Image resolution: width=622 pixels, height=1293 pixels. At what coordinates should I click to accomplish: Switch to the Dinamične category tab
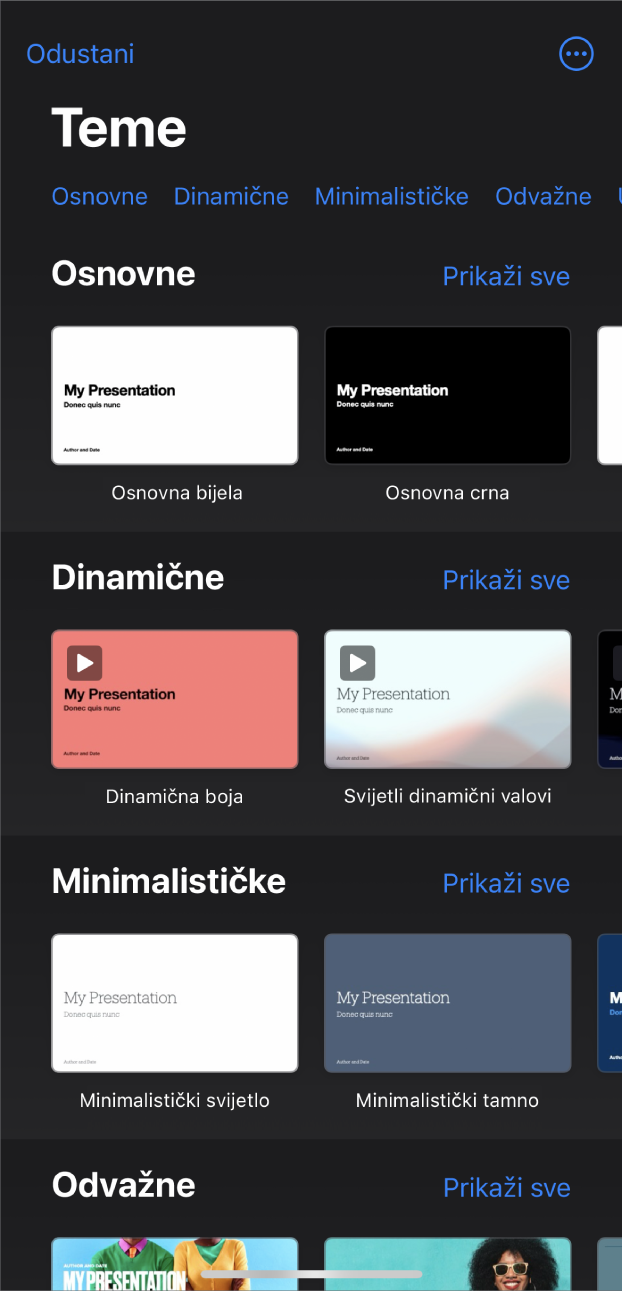[231, 197]
